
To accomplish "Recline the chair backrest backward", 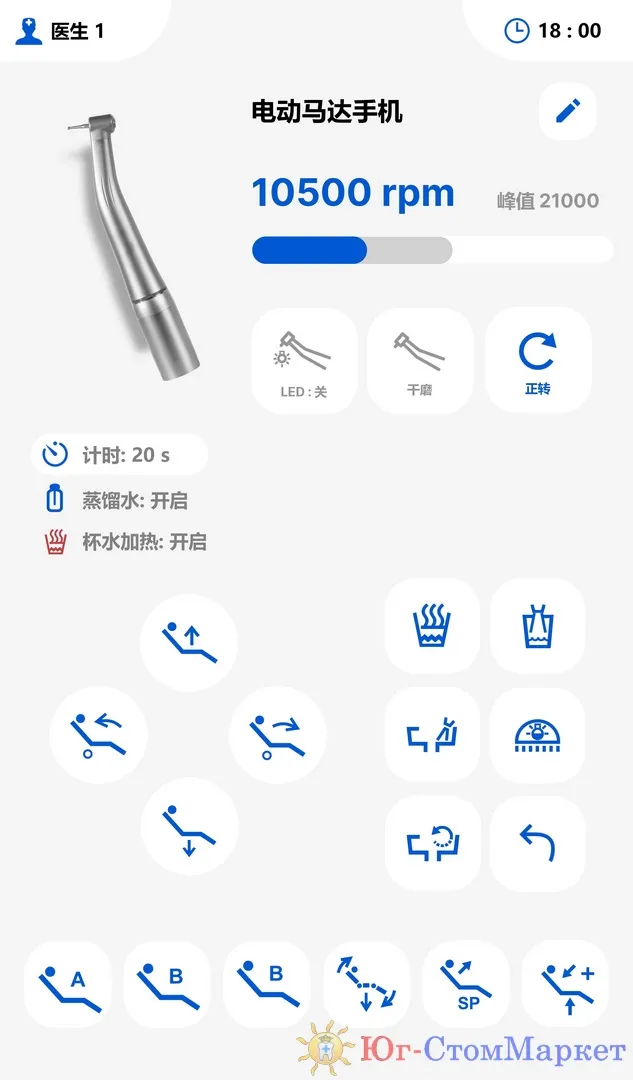I will click(x=99, y=735).
